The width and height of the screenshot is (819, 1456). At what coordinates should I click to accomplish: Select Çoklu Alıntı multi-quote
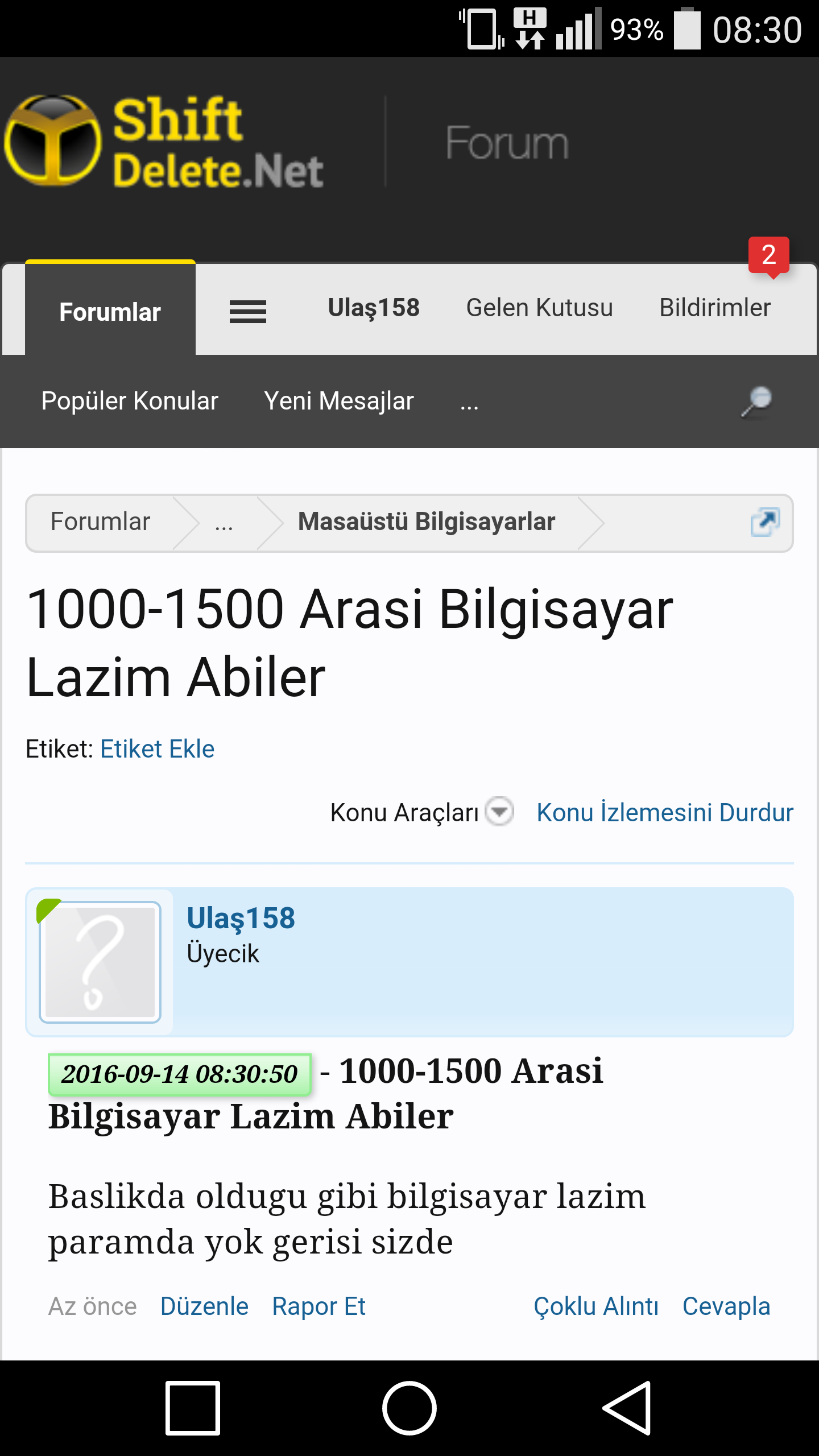596,1306
